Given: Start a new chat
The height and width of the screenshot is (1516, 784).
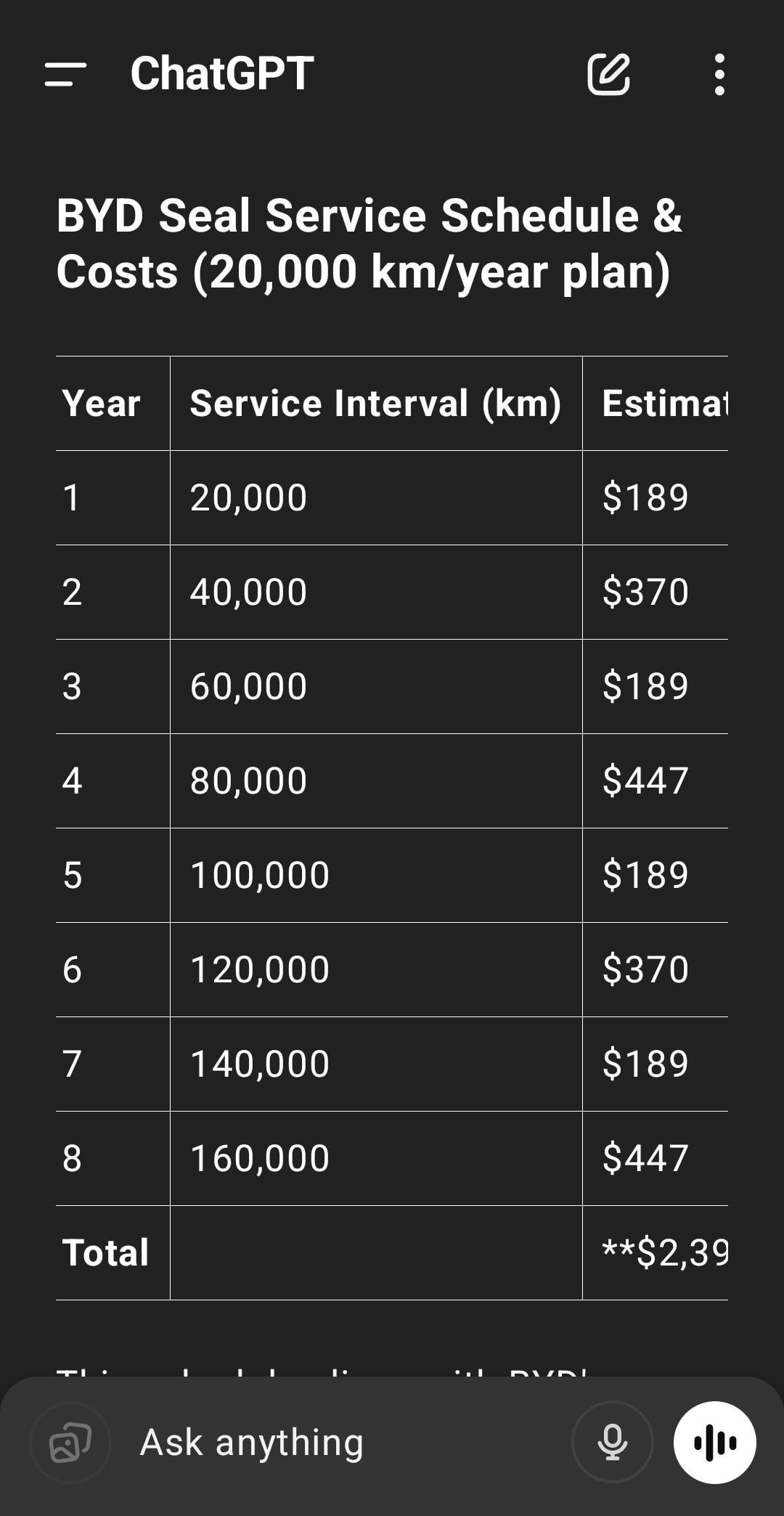Looking at the screenshot, I should click(608, 74).
